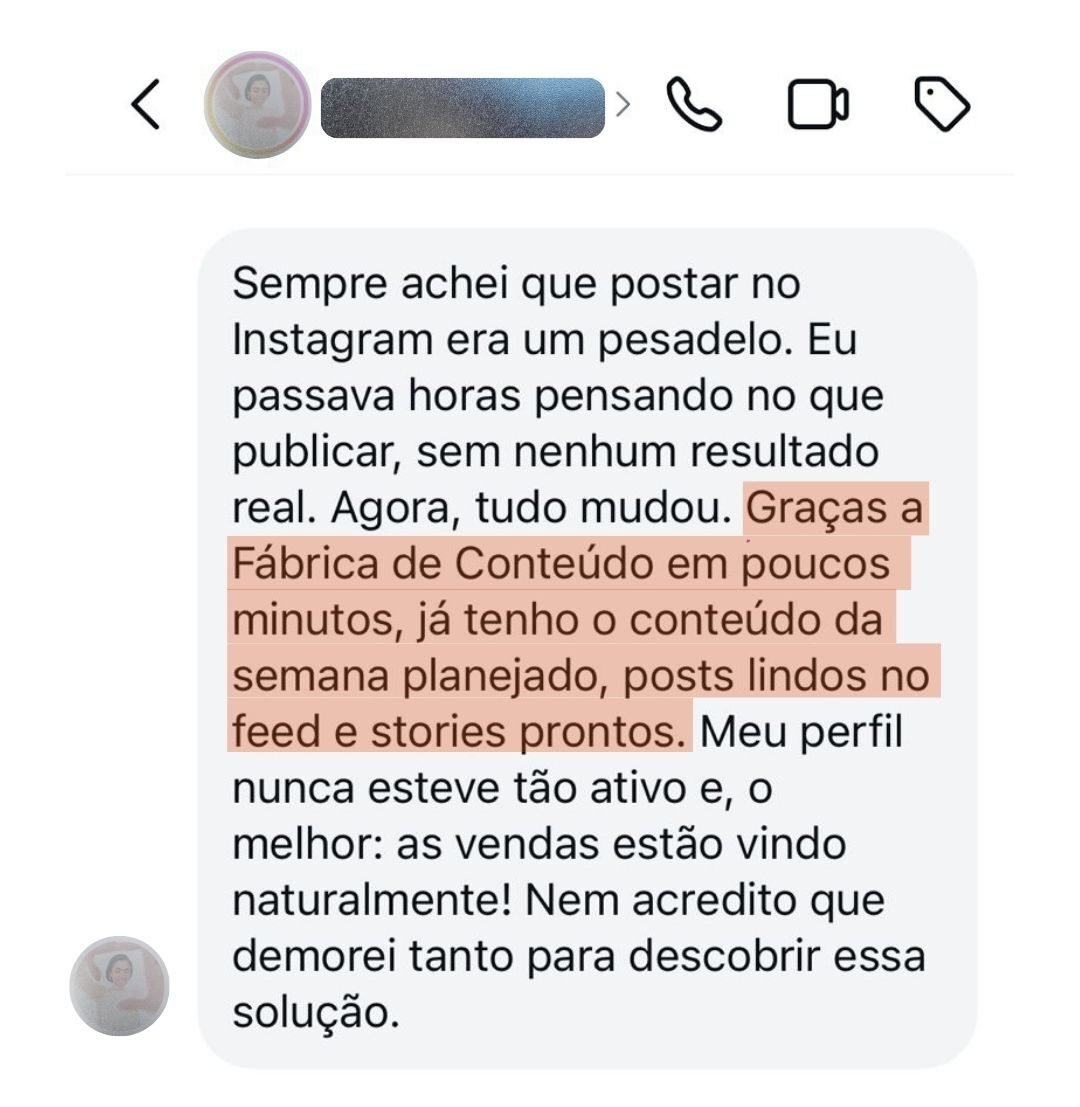Open chat details via the blurred name
This screenshot has width=1080, height=1107.
463,107
